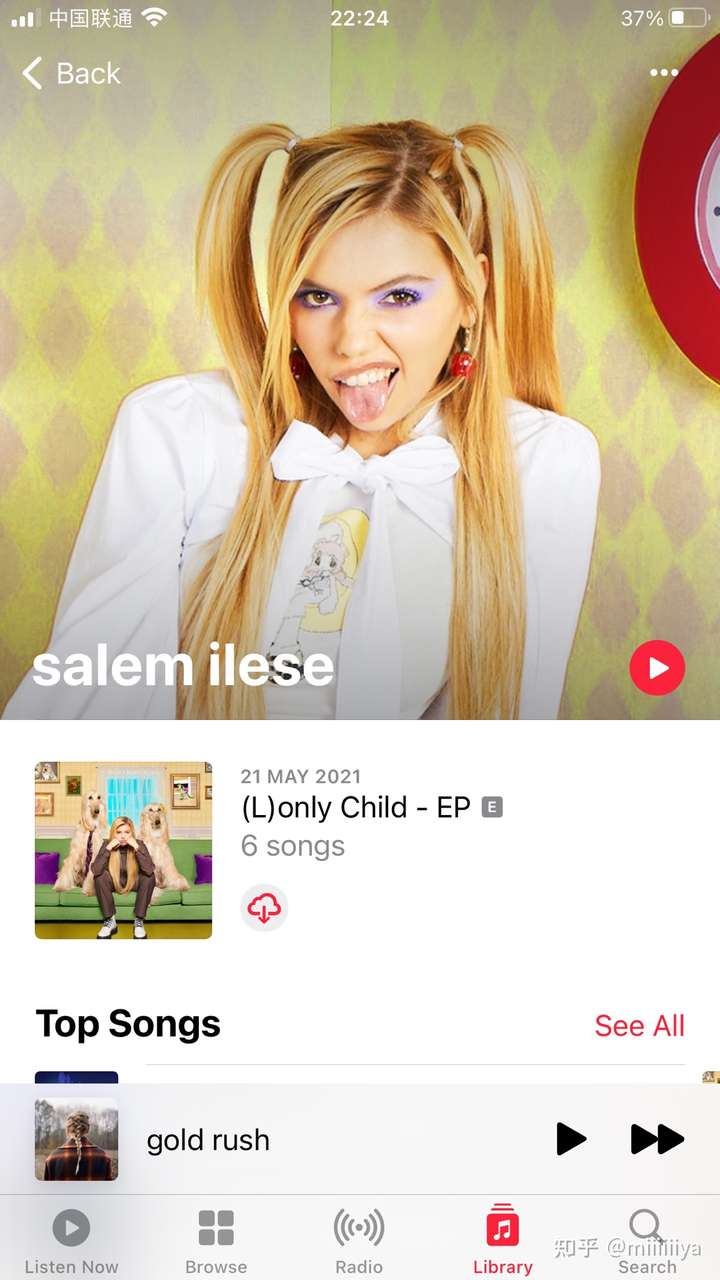720x1280 pixels.
Task: See All top songs
Action: pyautogui.click(x=639, y=1025)
